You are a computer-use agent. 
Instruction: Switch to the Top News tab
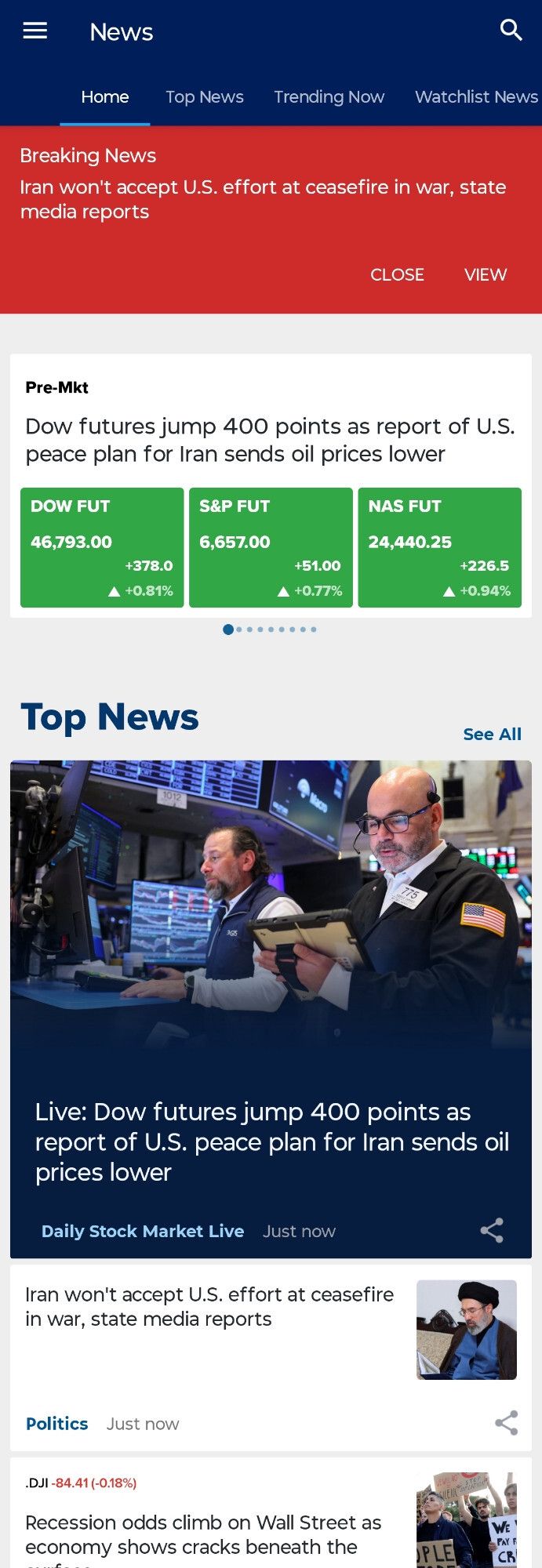click(204, 97)
